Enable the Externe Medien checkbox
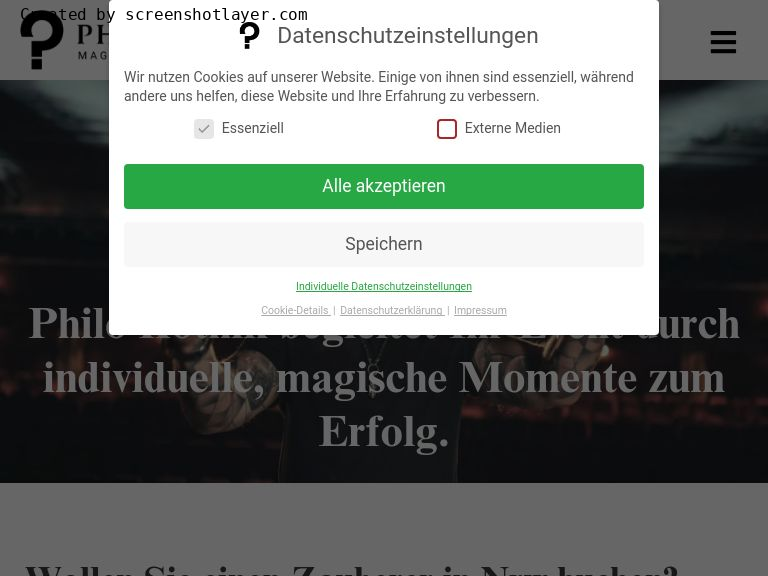The width and height of the screenshot is (768, 576). click(447, 129)
